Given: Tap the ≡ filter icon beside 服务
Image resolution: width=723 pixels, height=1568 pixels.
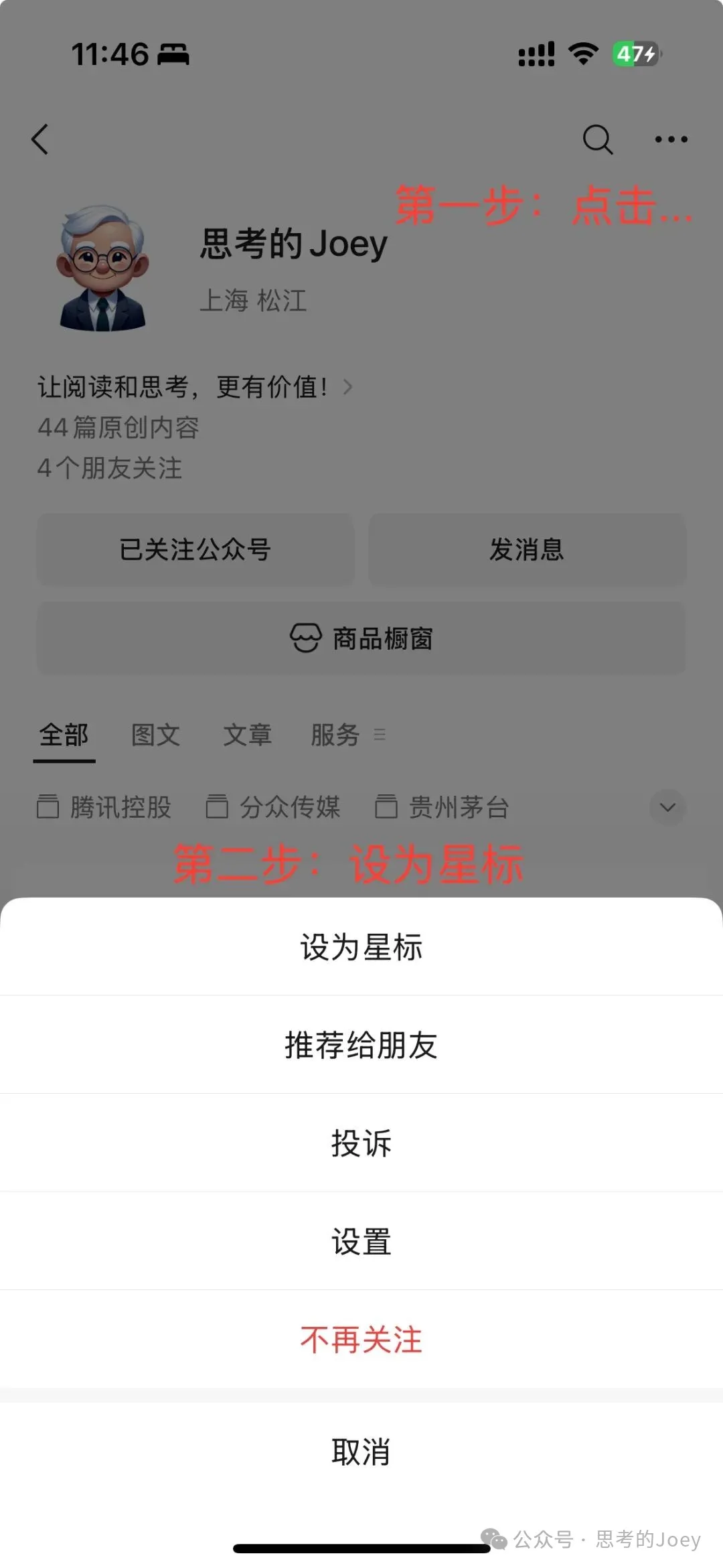Looking at the screenshot, I should click(x=380, y=735).
